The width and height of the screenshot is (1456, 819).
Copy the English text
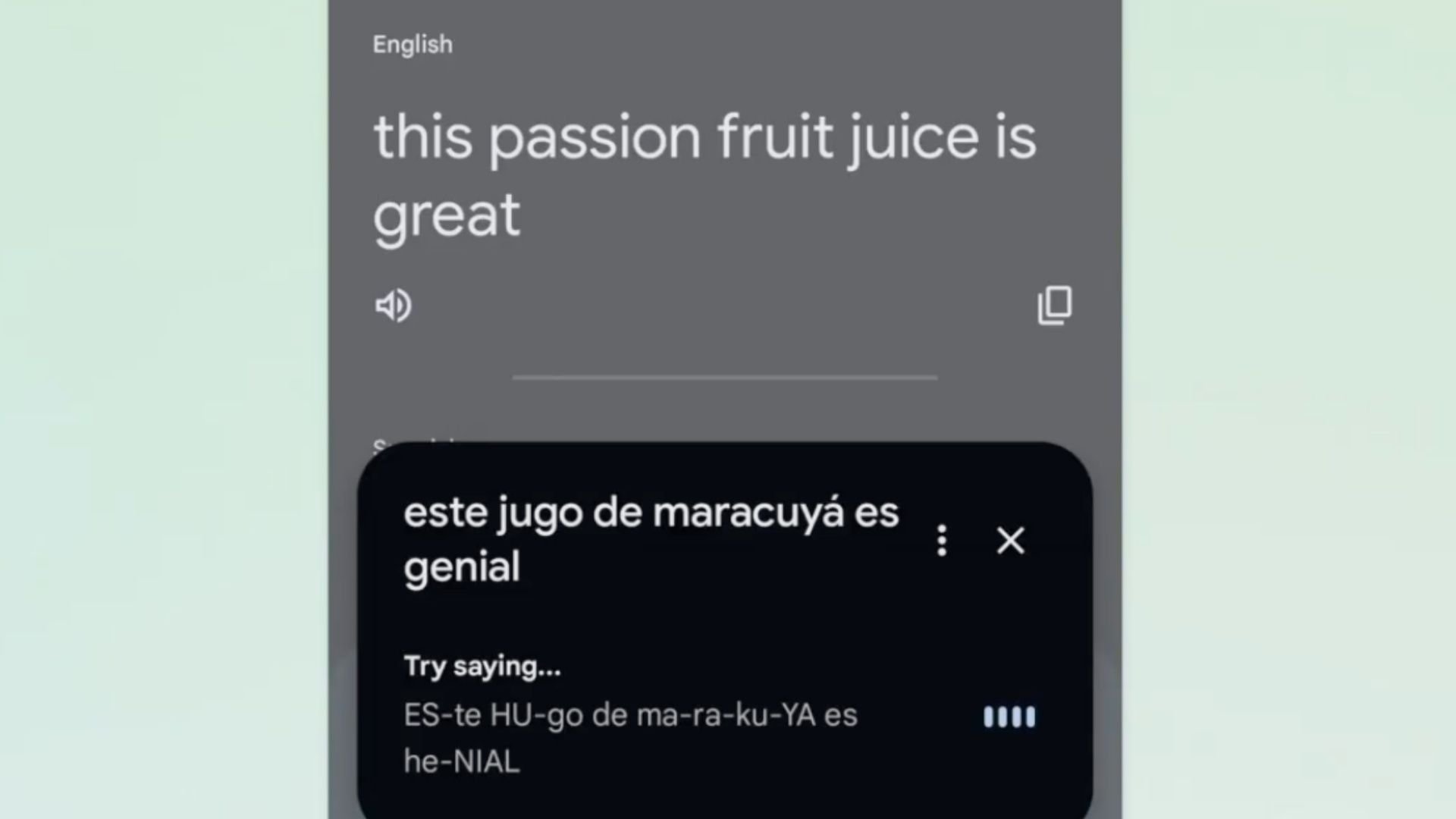pyautogui.click(x=1054, y=306)
